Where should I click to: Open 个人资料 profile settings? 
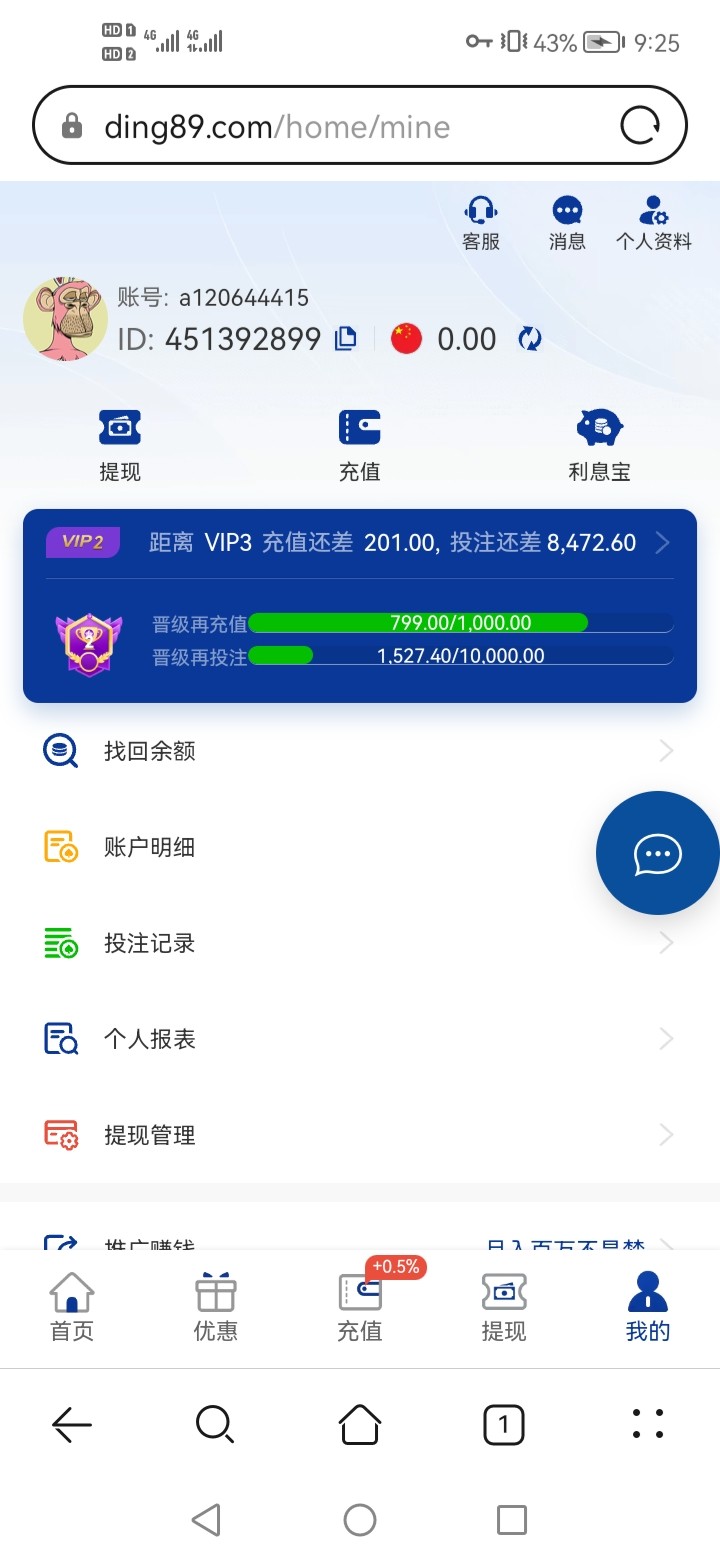click(x=653, y=223)
